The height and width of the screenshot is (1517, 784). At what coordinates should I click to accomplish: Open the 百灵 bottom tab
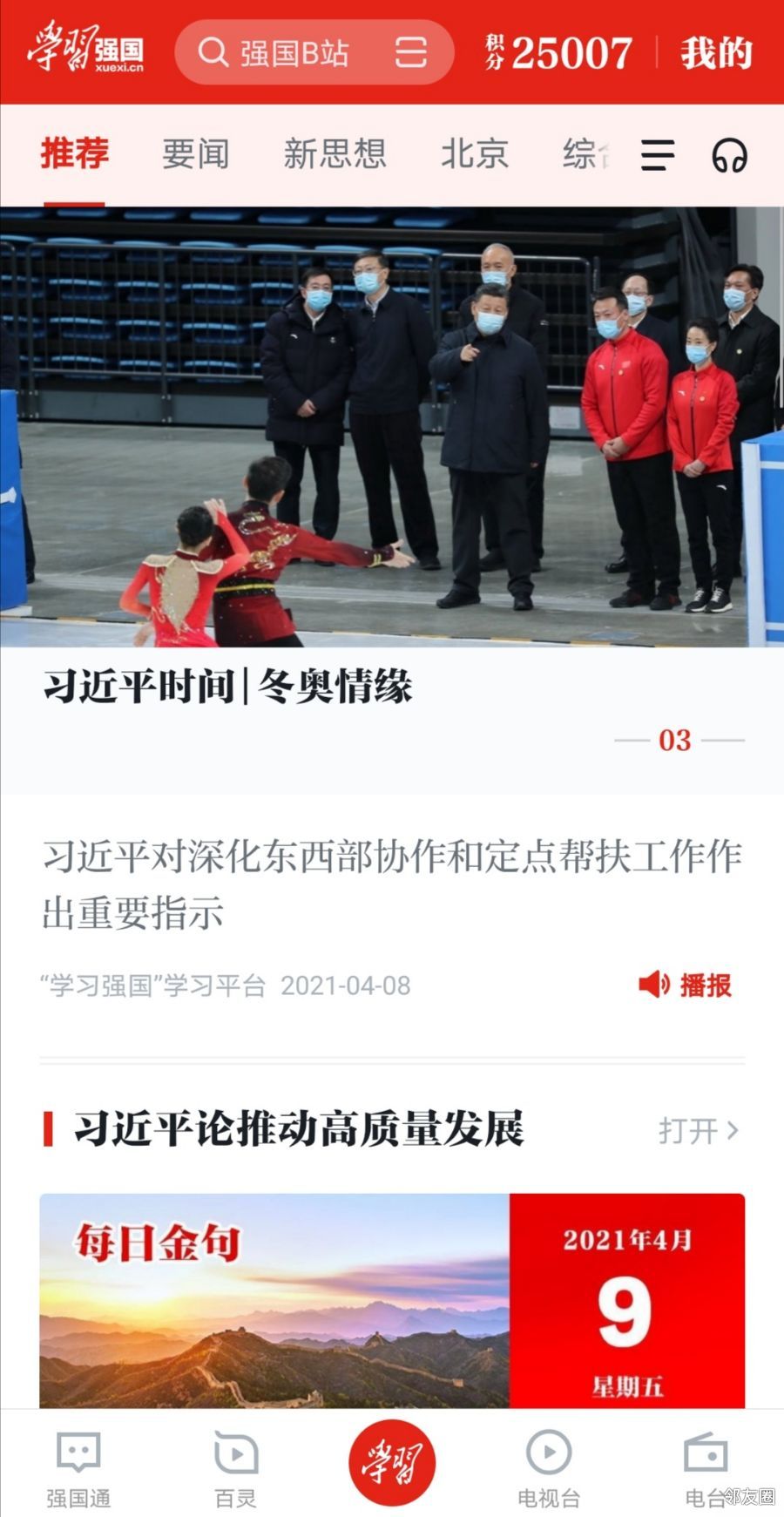(x=235, y=1469)
